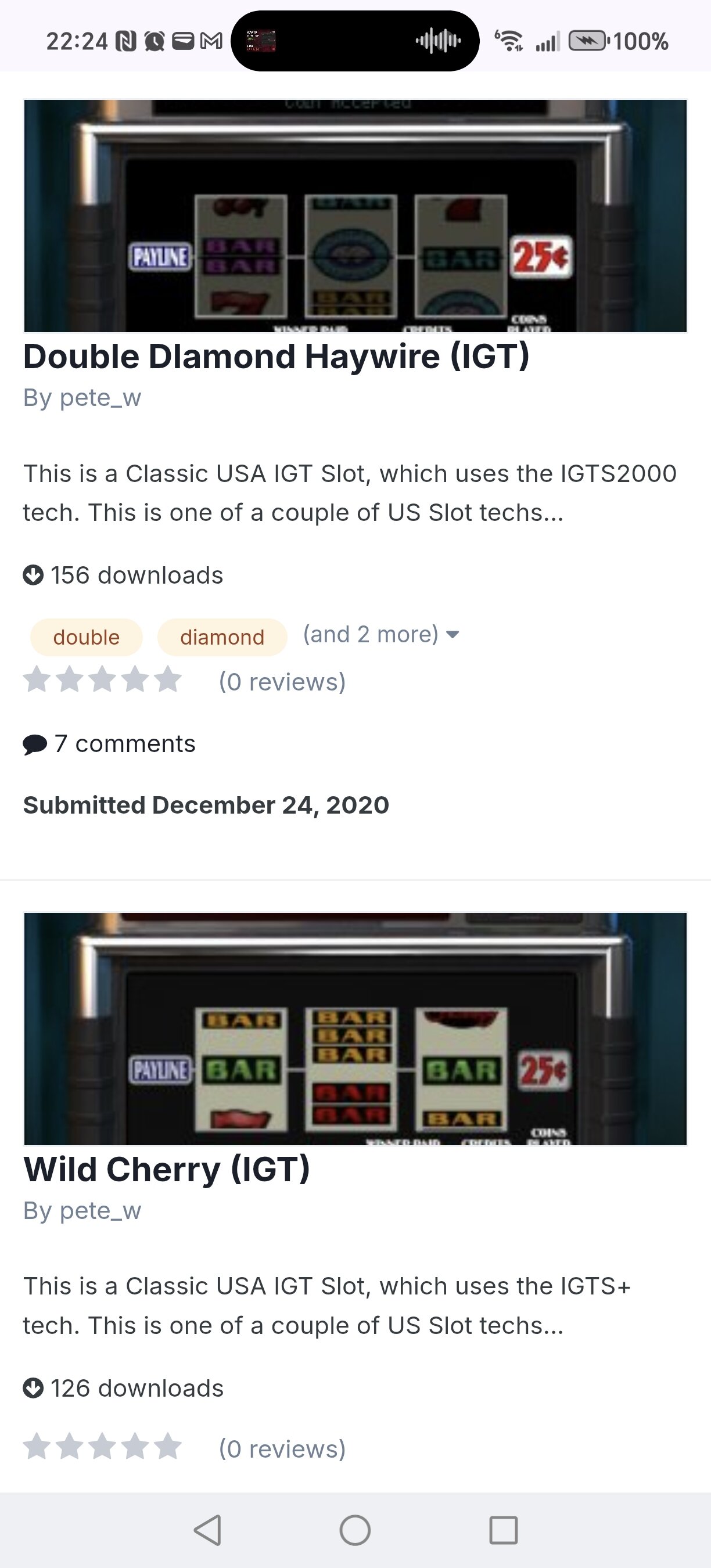View pete_w's profile under Wild Cherry
The height and width of the screenshot is (1568, 711).
coord(100,1211)
